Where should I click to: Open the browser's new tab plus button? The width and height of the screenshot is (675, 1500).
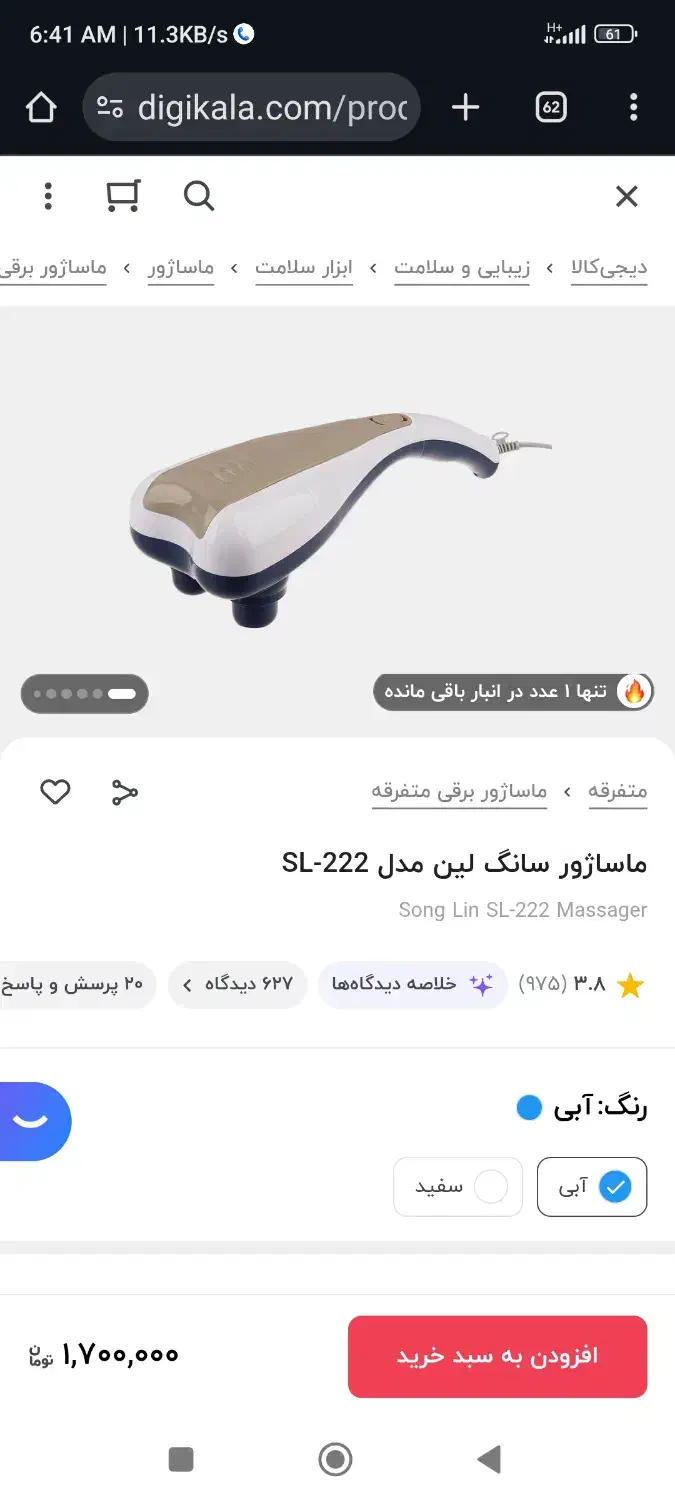coord(466,108)
